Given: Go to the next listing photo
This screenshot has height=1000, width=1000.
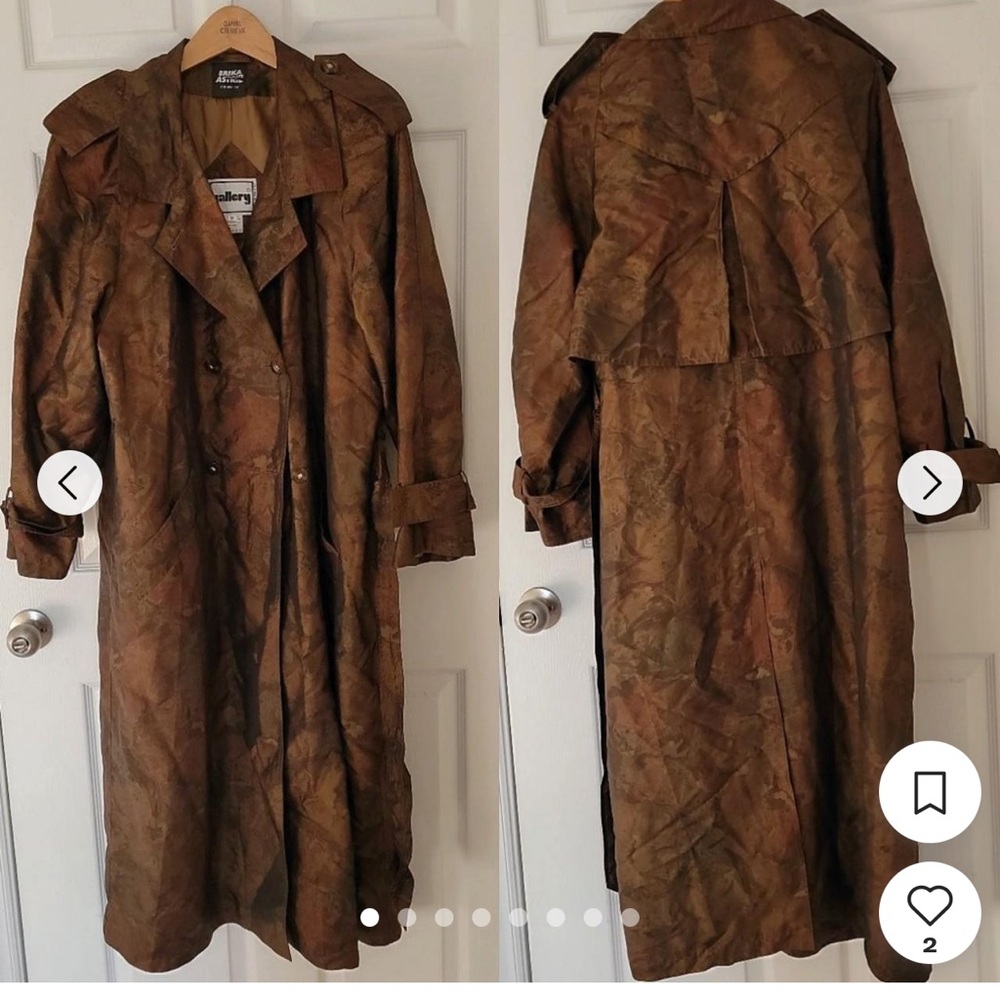Looking at the screenshot, I should click(930, 483).
